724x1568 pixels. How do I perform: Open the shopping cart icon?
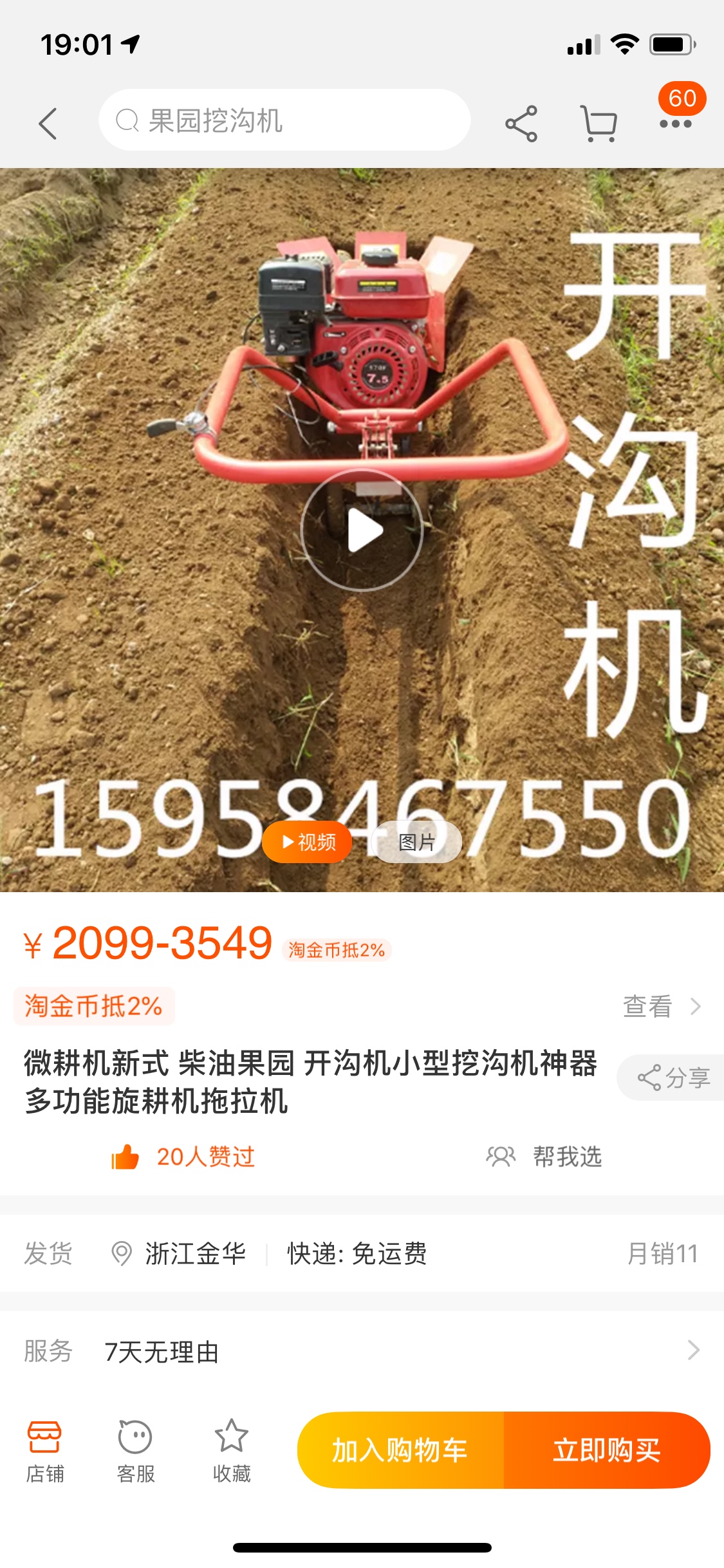click(x=599, y=124)
